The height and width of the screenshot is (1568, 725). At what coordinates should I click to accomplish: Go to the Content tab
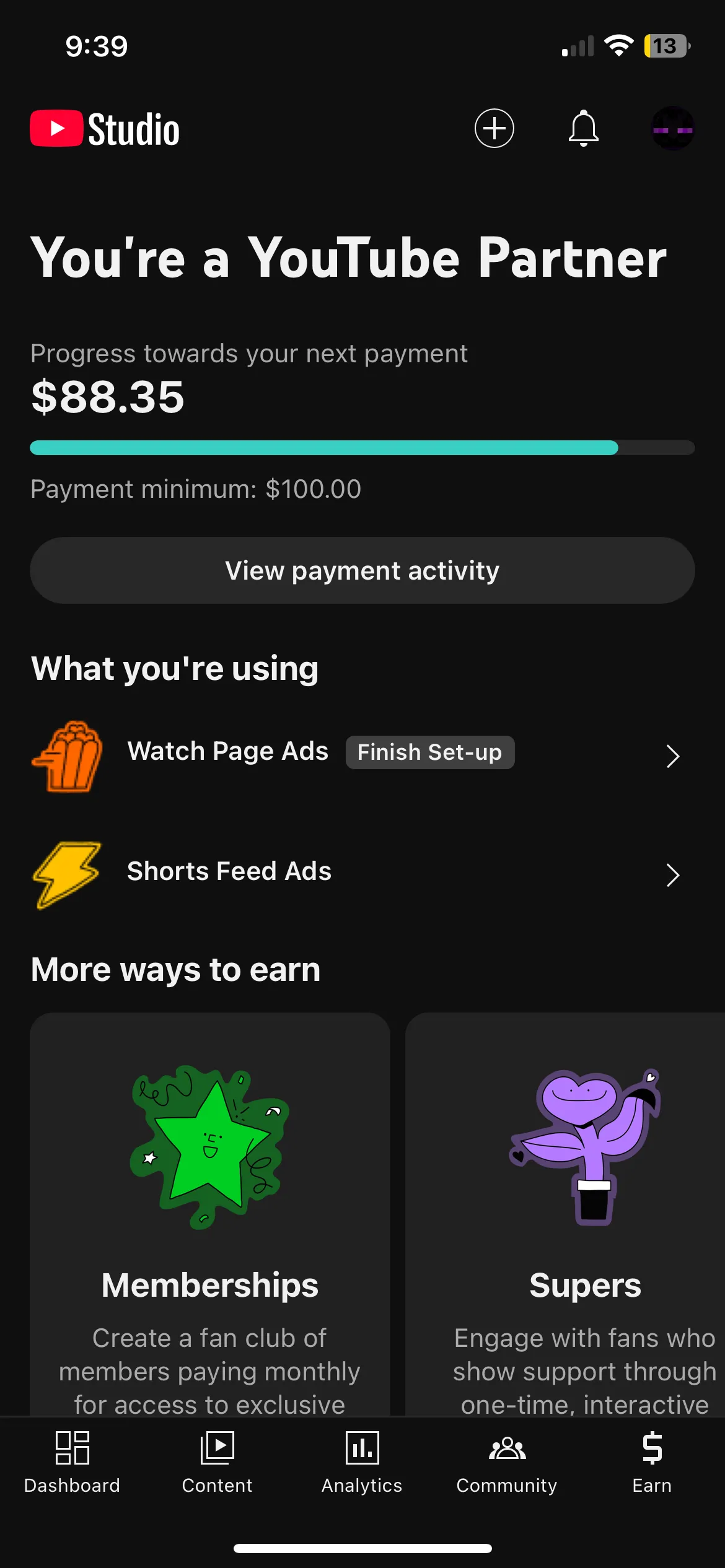[217, 1461]
